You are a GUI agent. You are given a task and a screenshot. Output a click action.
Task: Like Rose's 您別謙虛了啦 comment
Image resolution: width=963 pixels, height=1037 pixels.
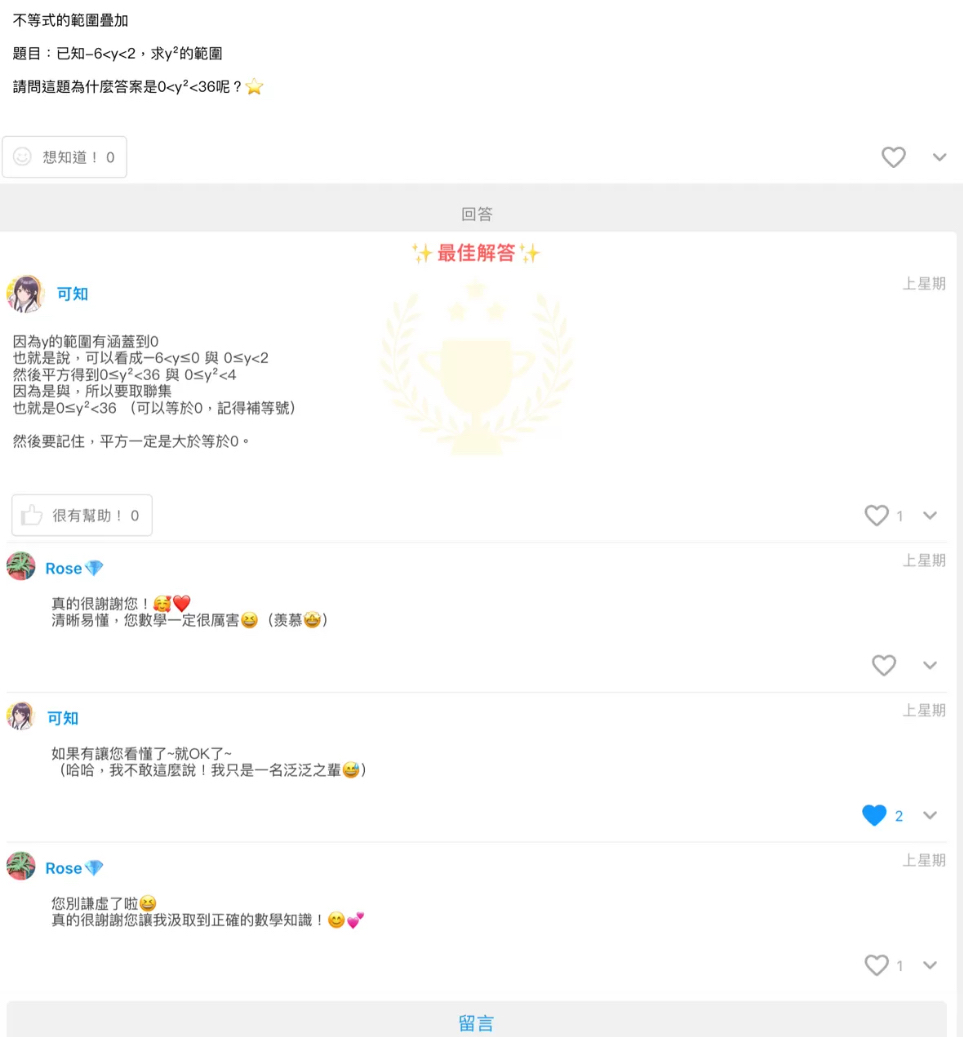[x=876, y=965]
